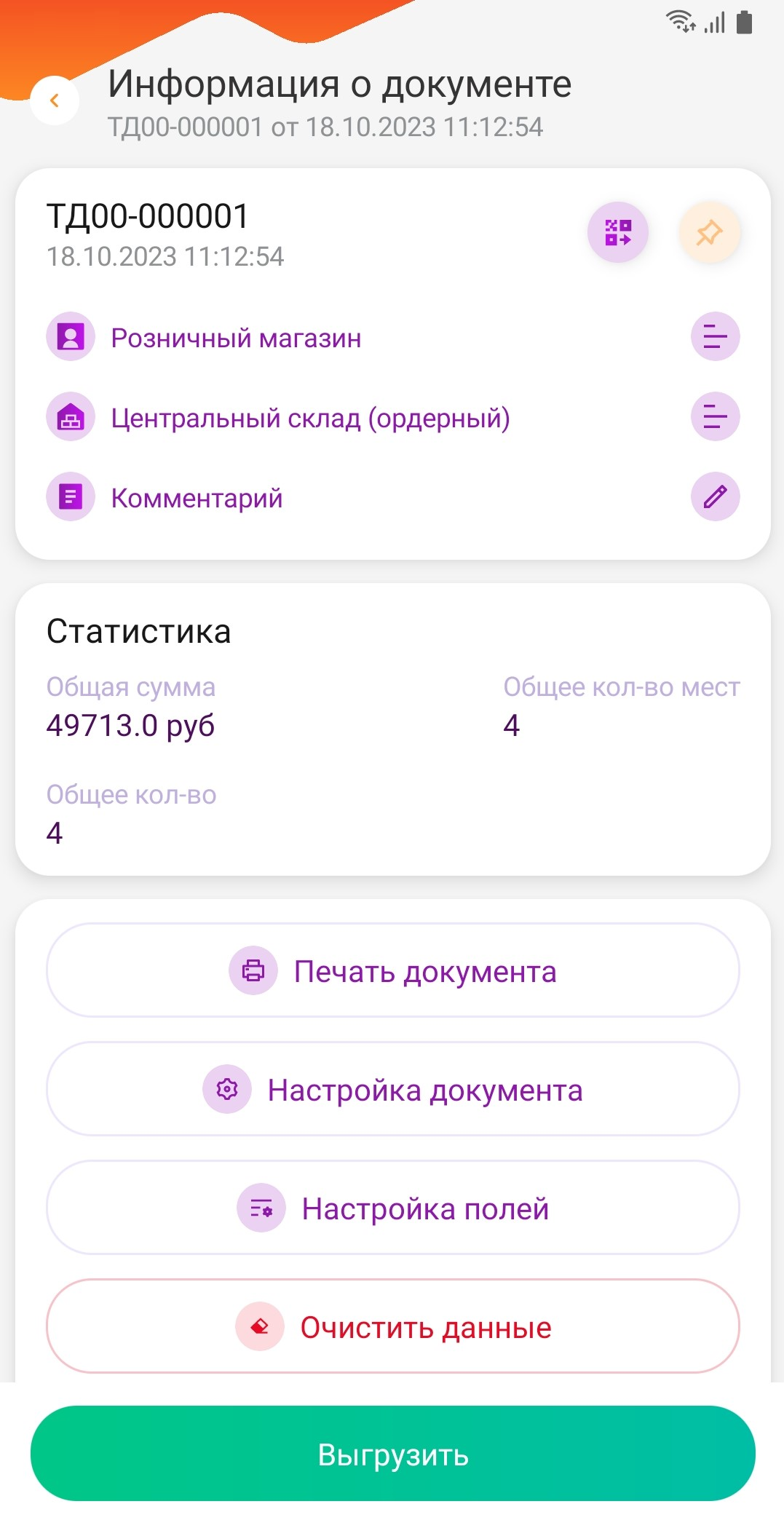Screen dimensions: 784x1536
Task: Tap Печать документа button
Action: [393, 970]
